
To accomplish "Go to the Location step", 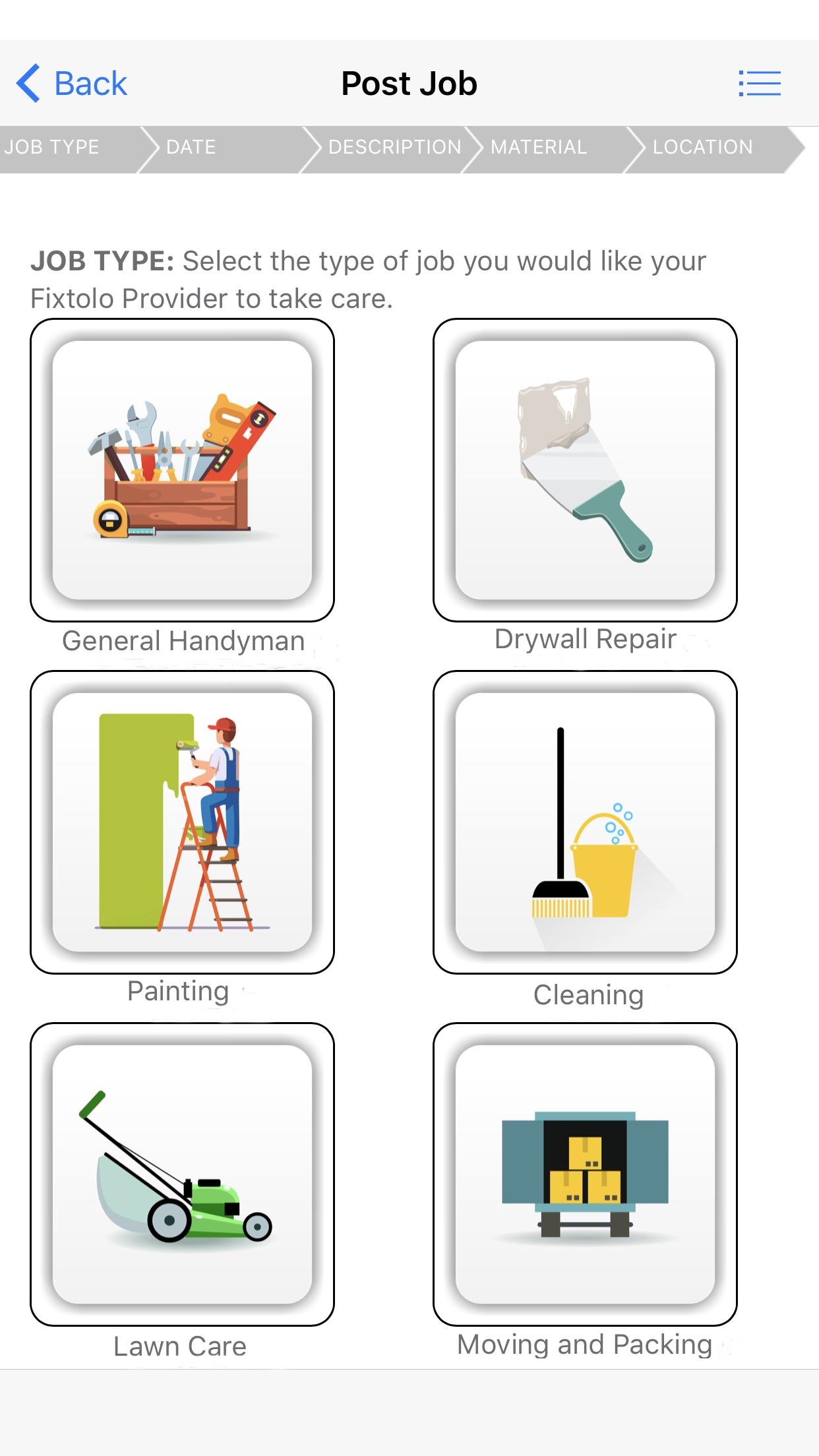I will 703,147.
